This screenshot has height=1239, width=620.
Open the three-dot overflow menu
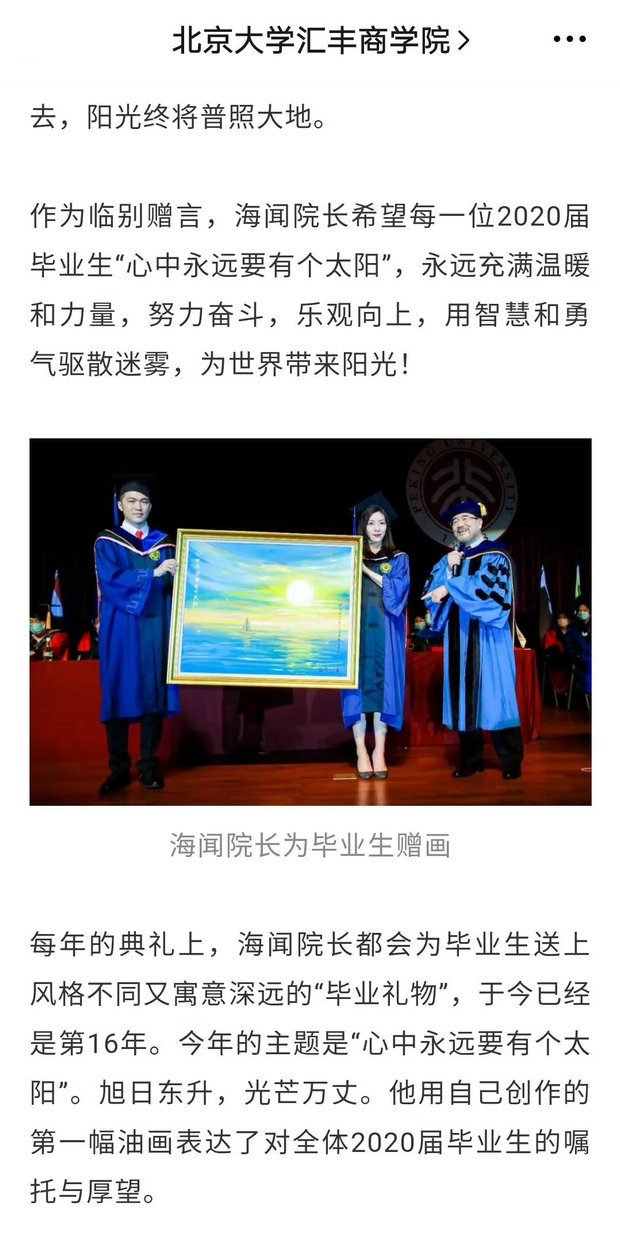[x=570, y=40]
